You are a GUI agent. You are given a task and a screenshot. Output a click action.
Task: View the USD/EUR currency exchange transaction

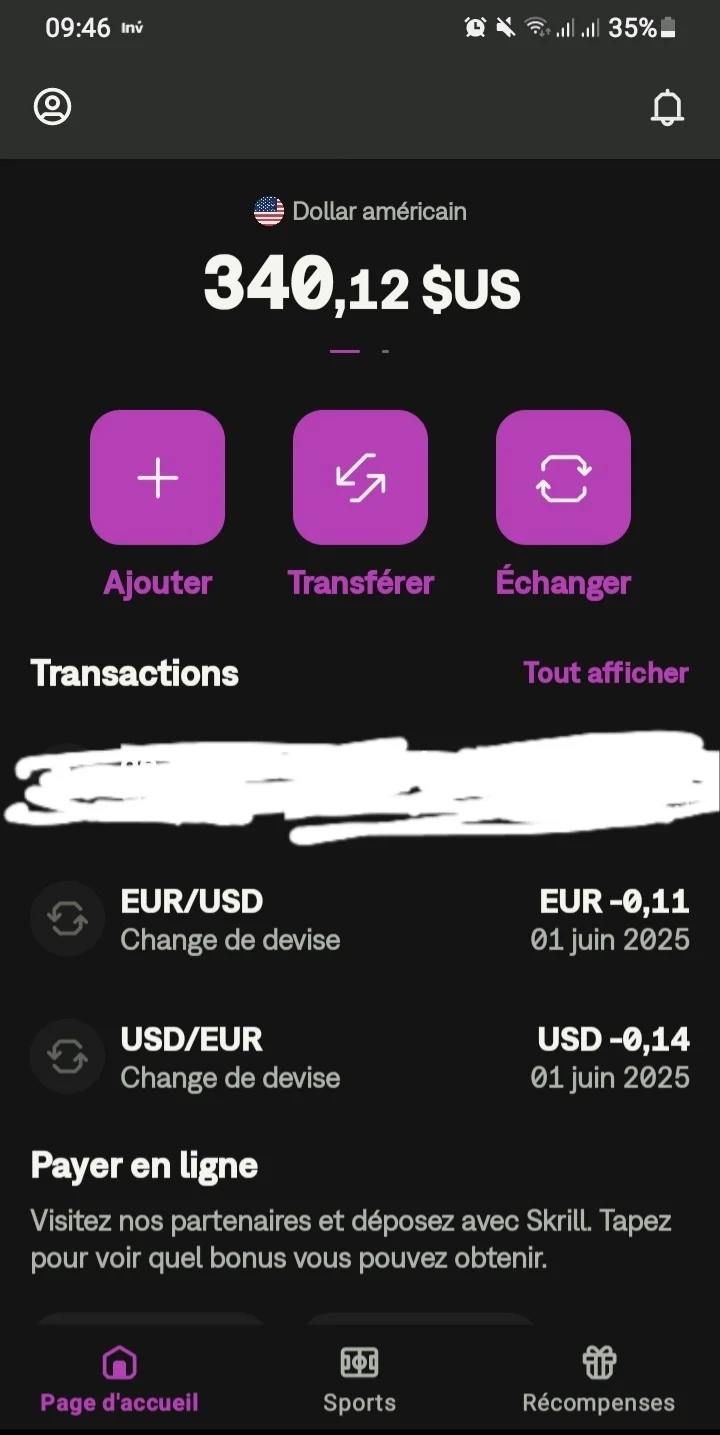(x=360, y=1057)
